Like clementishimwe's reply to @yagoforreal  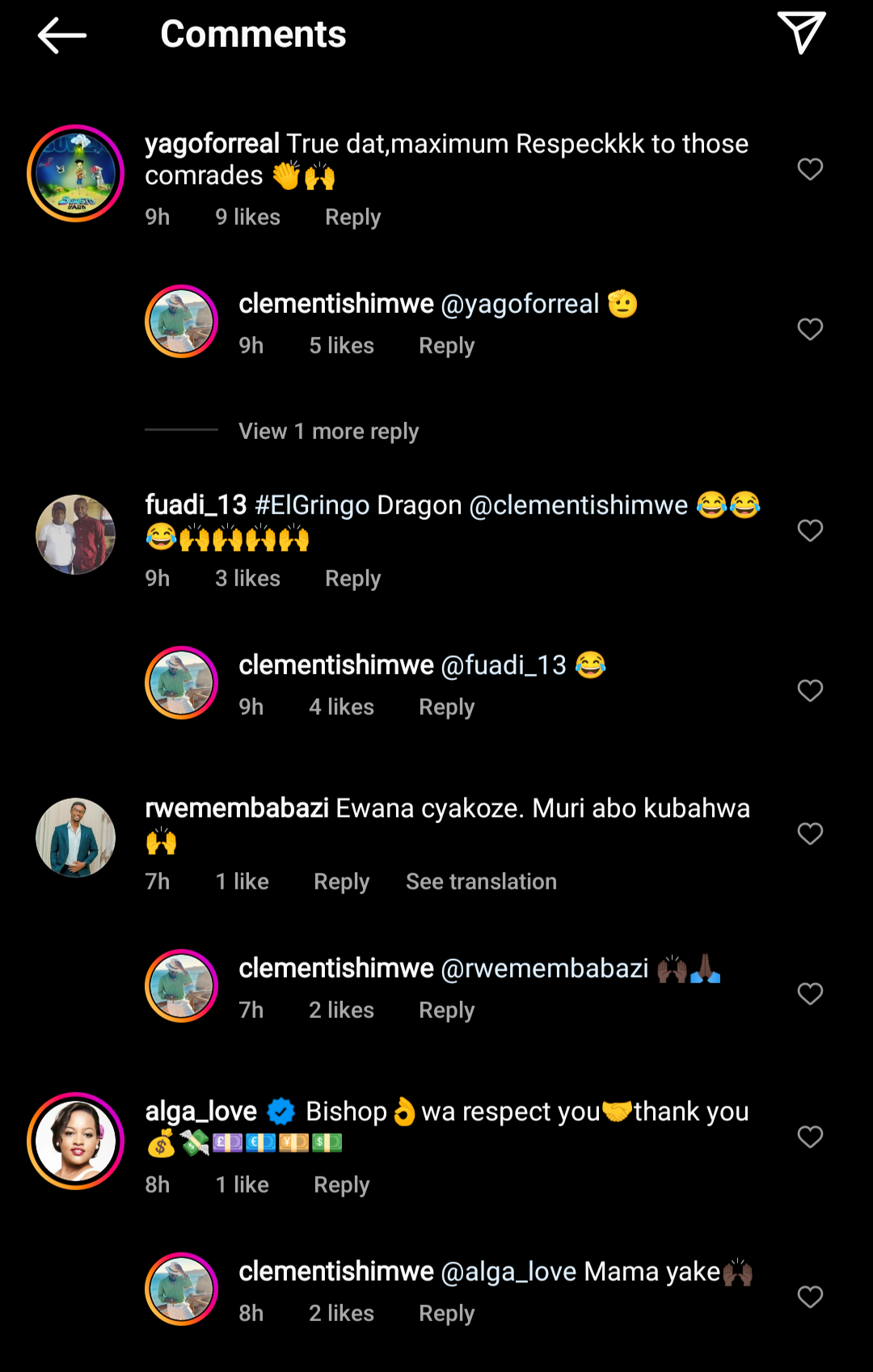coord(810,329)
